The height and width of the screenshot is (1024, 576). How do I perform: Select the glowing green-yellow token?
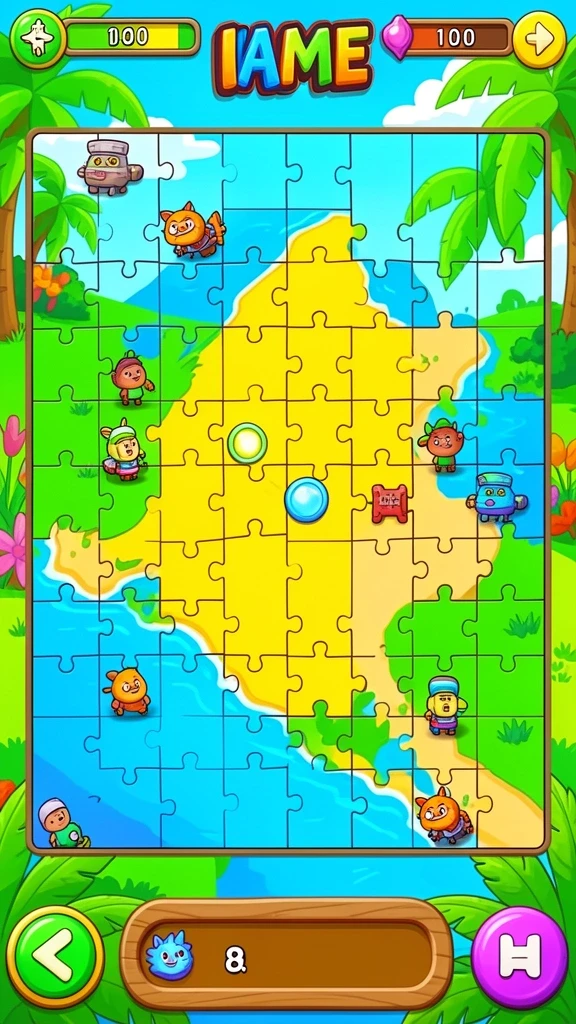click(x=248, y=443)
